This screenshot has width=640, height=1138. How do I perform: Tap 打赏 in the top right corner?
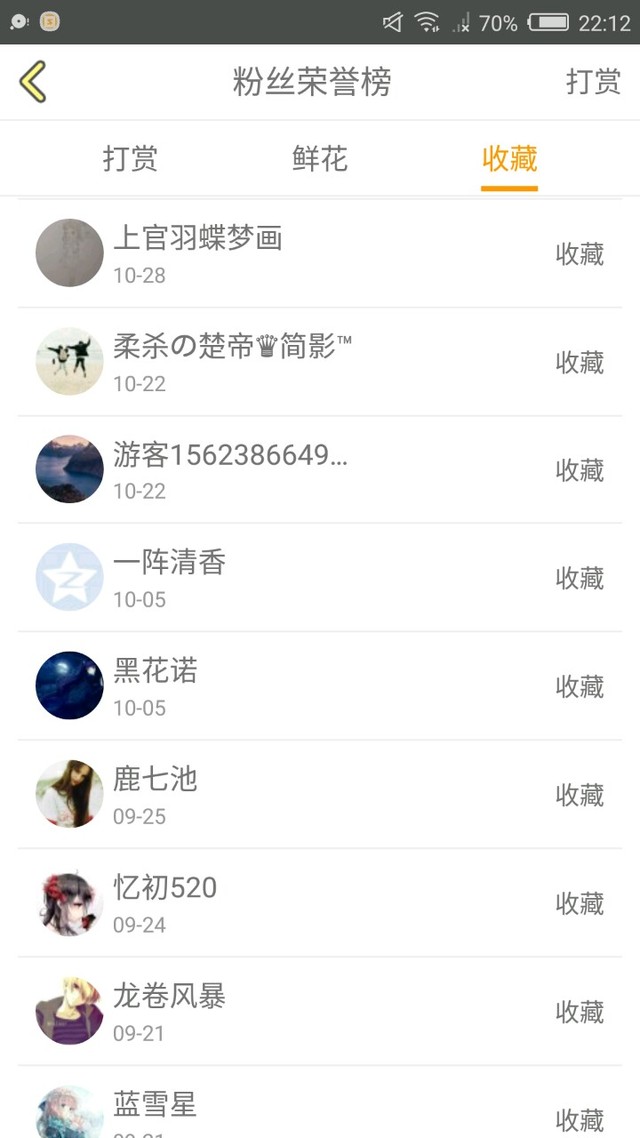pos(593,82)
